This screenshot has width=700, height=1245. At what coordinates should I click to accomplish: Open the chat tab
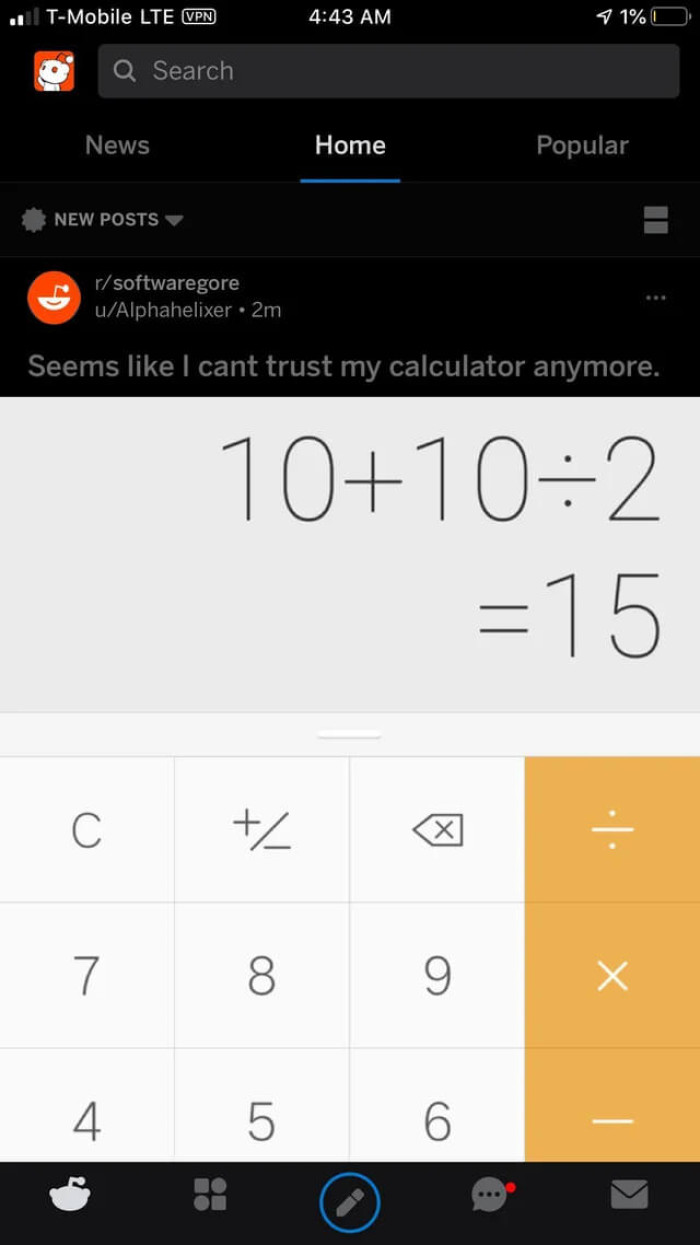(489, 1195)
